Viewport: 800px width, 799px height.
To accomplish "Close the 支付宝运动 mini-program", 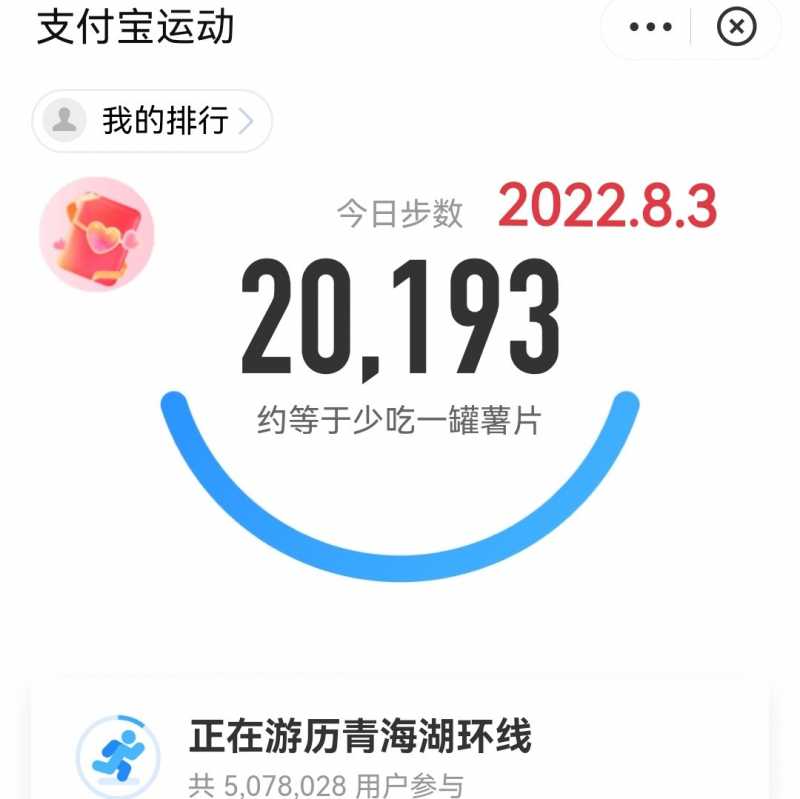I will pos(737,27).
